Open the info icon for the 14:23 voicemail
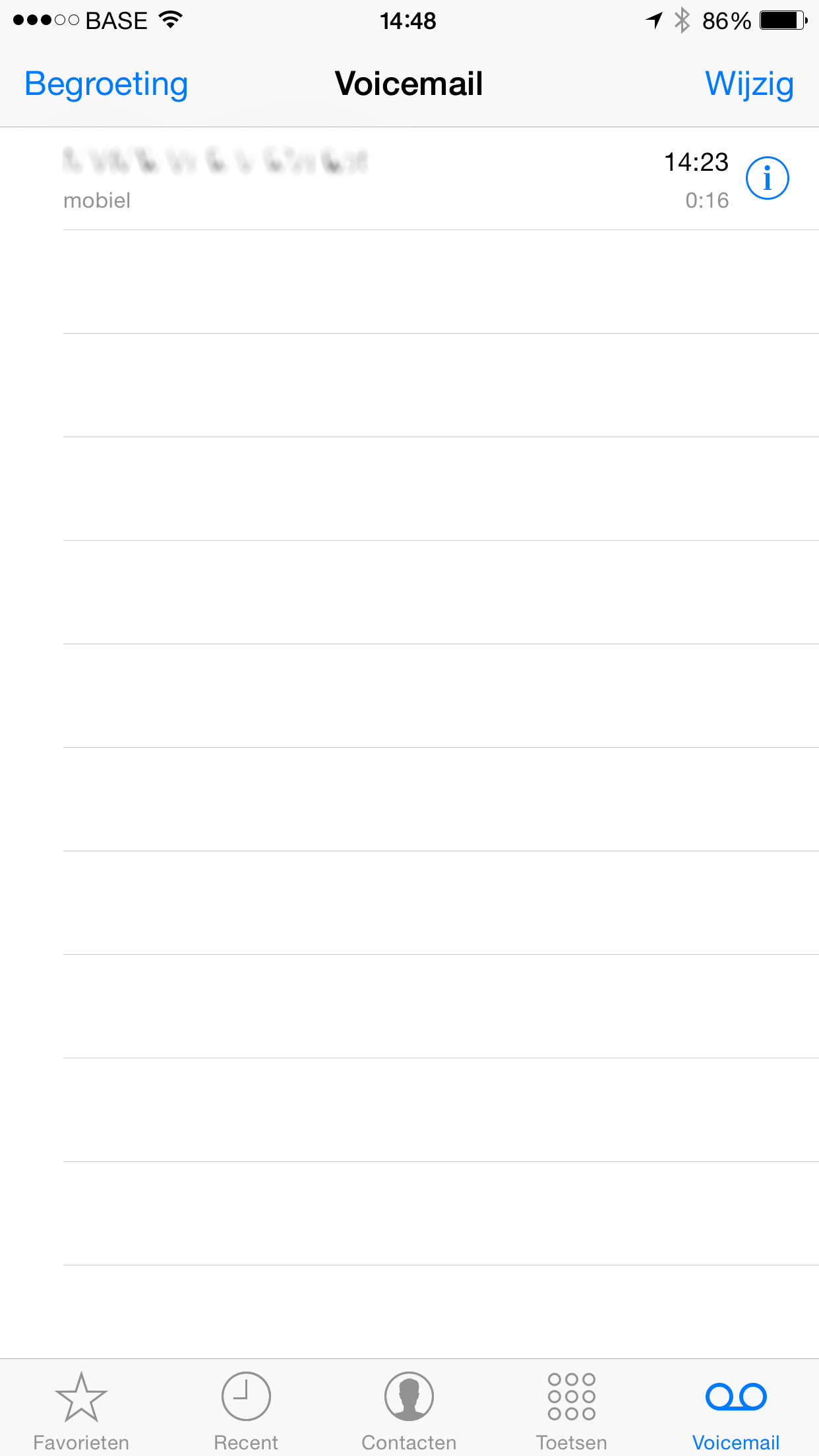 [x=767, y=178]
